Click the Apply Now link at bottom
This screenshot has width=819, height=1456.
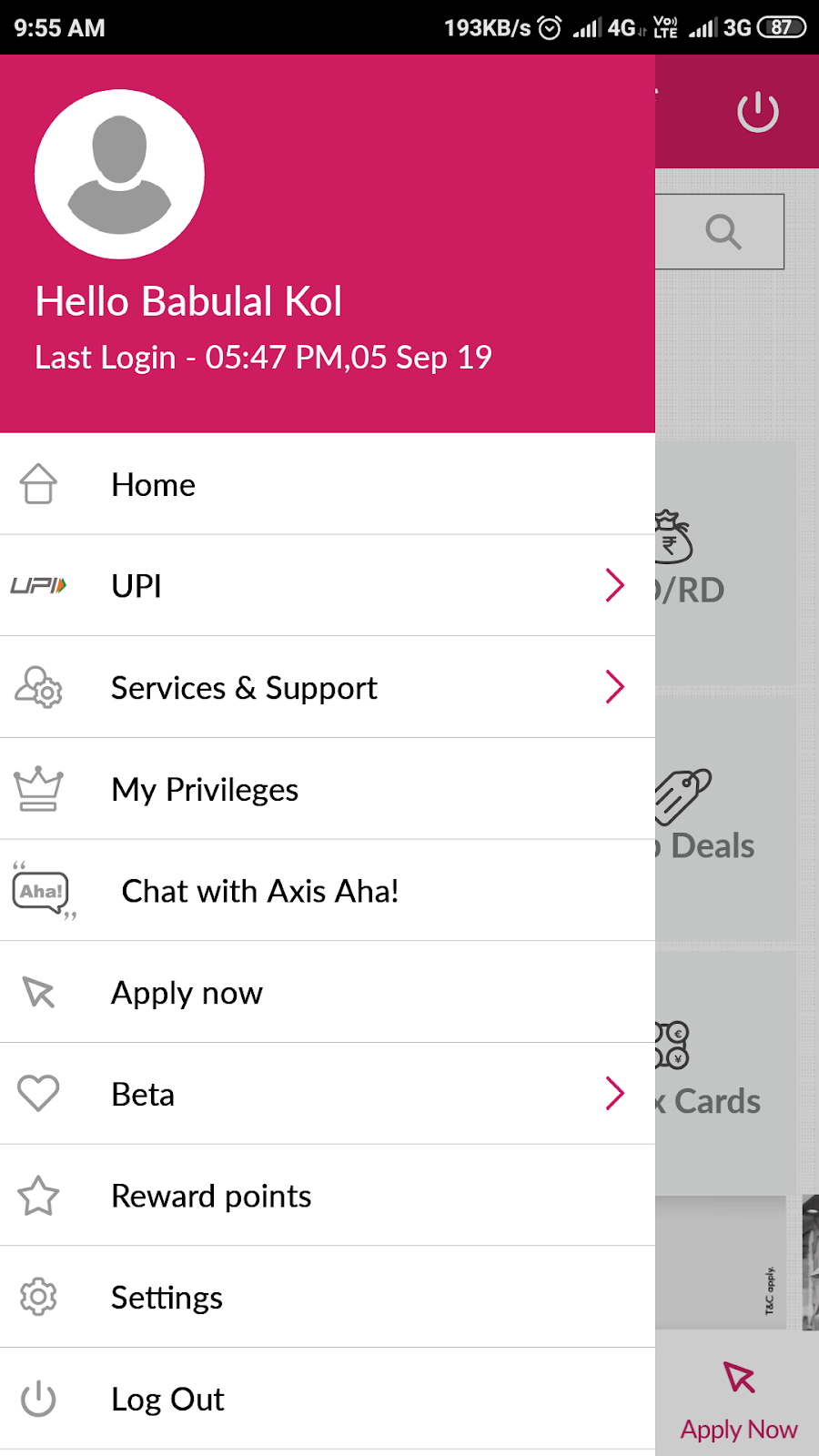(738, 1429)
